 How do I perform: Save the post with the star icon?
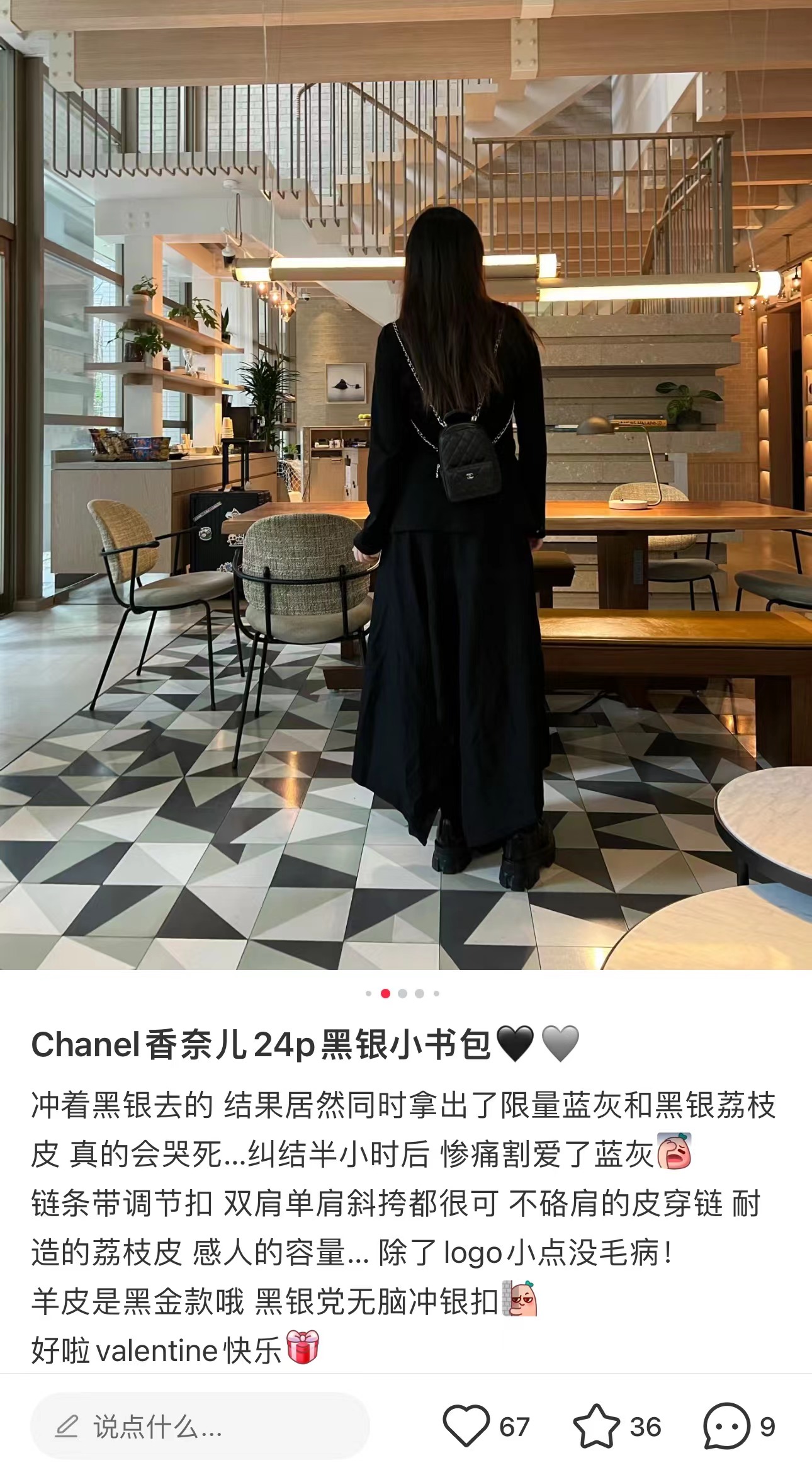tap(596, 1427)
